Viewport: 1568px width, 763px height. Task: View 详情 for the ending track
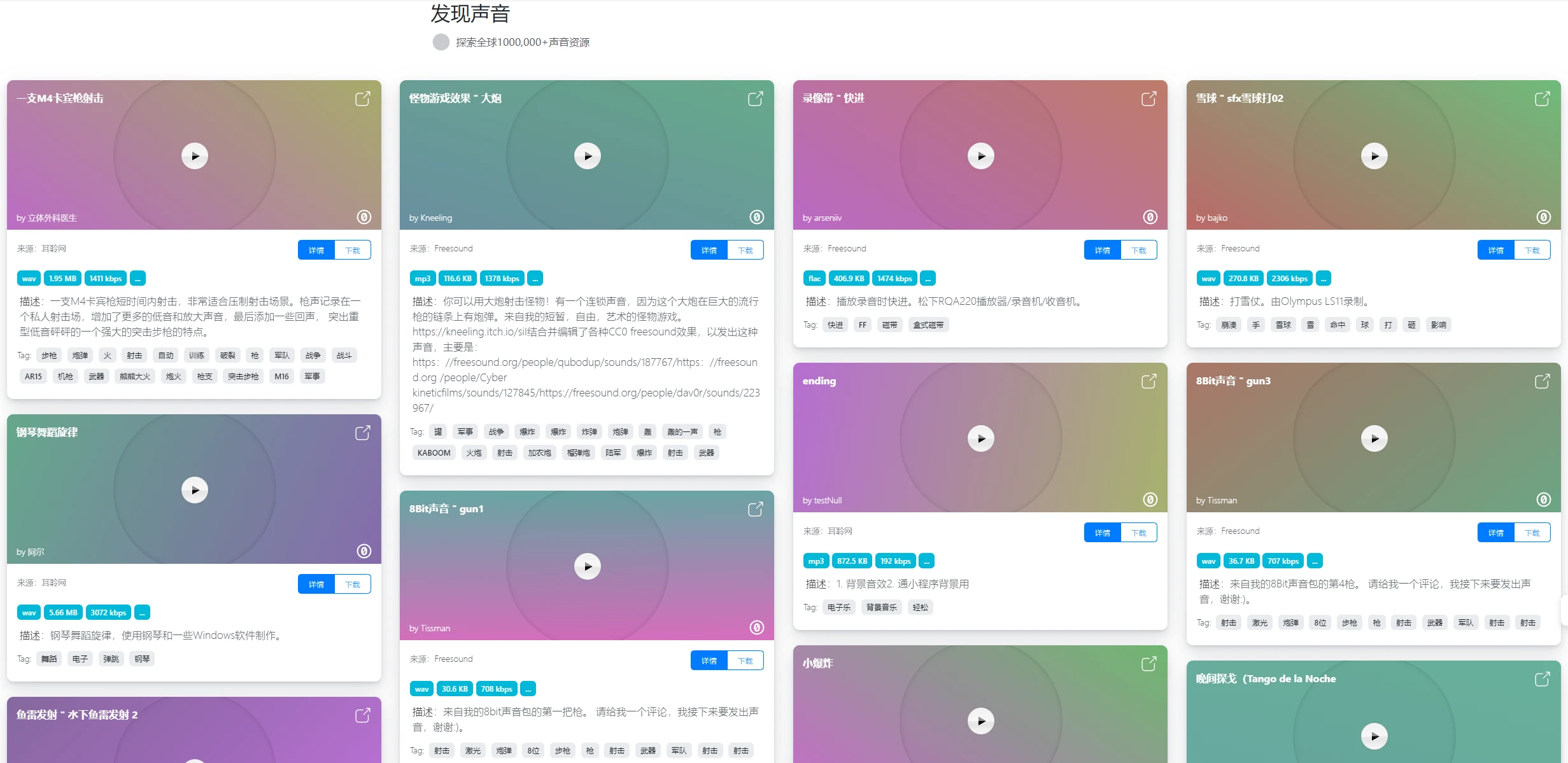click(x=1103, y=533)
